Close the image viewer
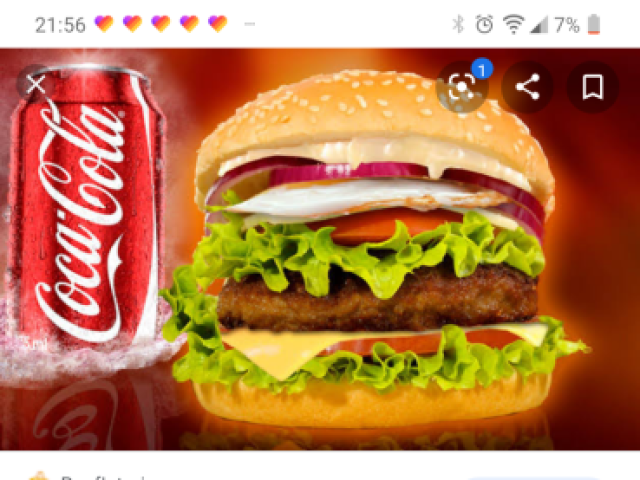Viewport: 640px width, 480px height. click(x=37, y=85)
